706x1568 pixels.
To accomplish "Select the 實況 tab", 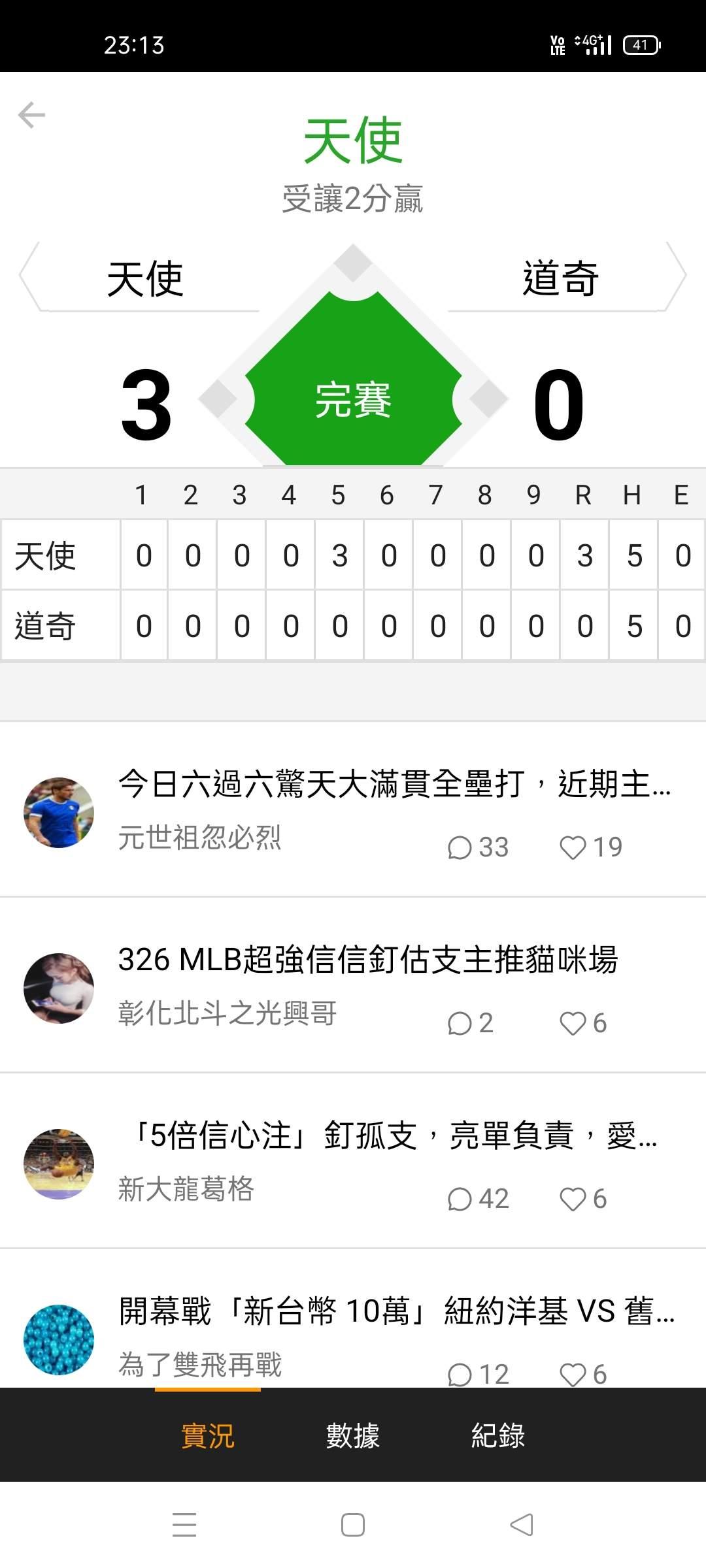I will point(207,1435).
